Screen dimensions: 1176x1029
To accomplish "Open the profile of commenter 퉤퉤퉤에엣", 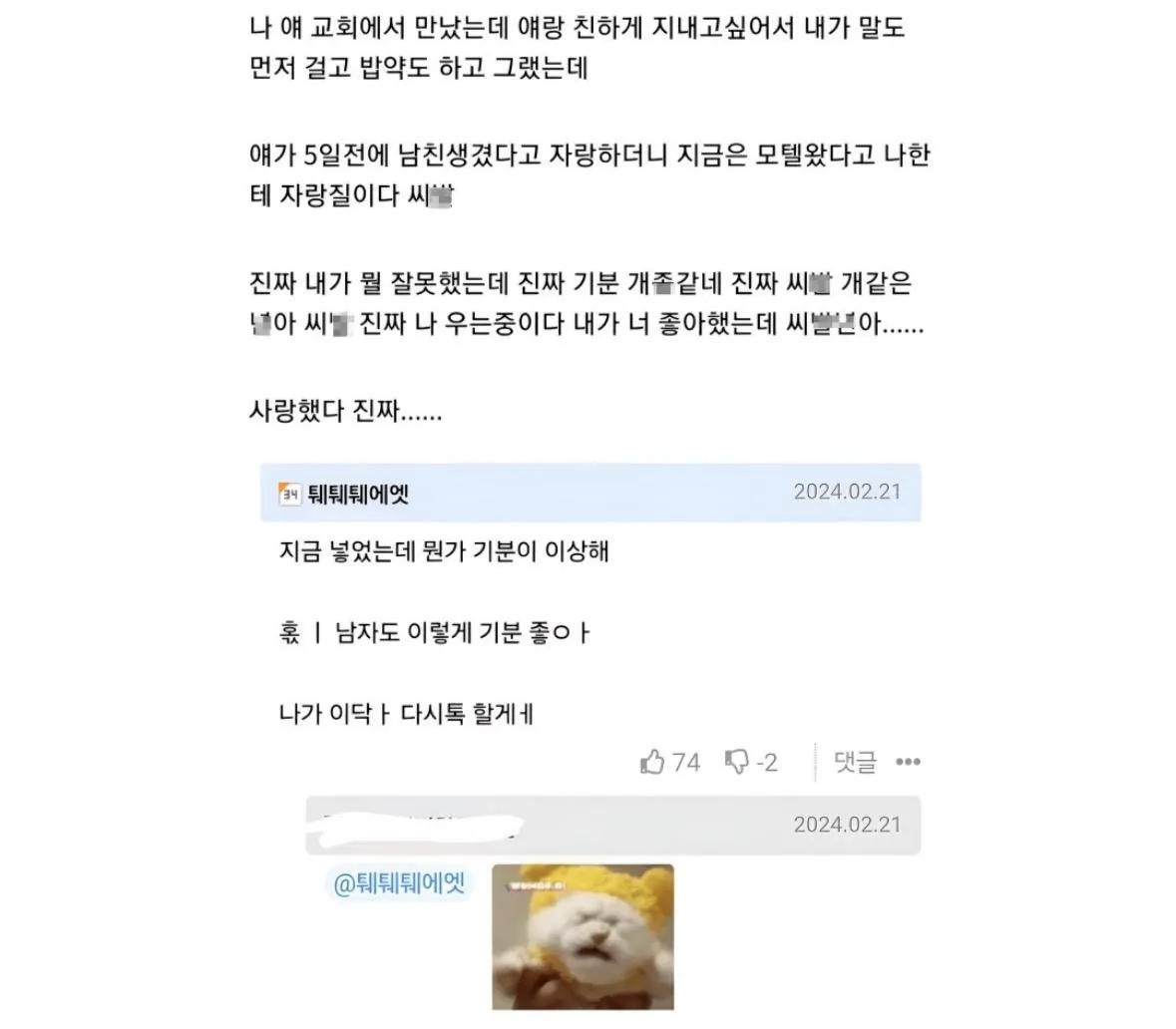I will (357, 494).
